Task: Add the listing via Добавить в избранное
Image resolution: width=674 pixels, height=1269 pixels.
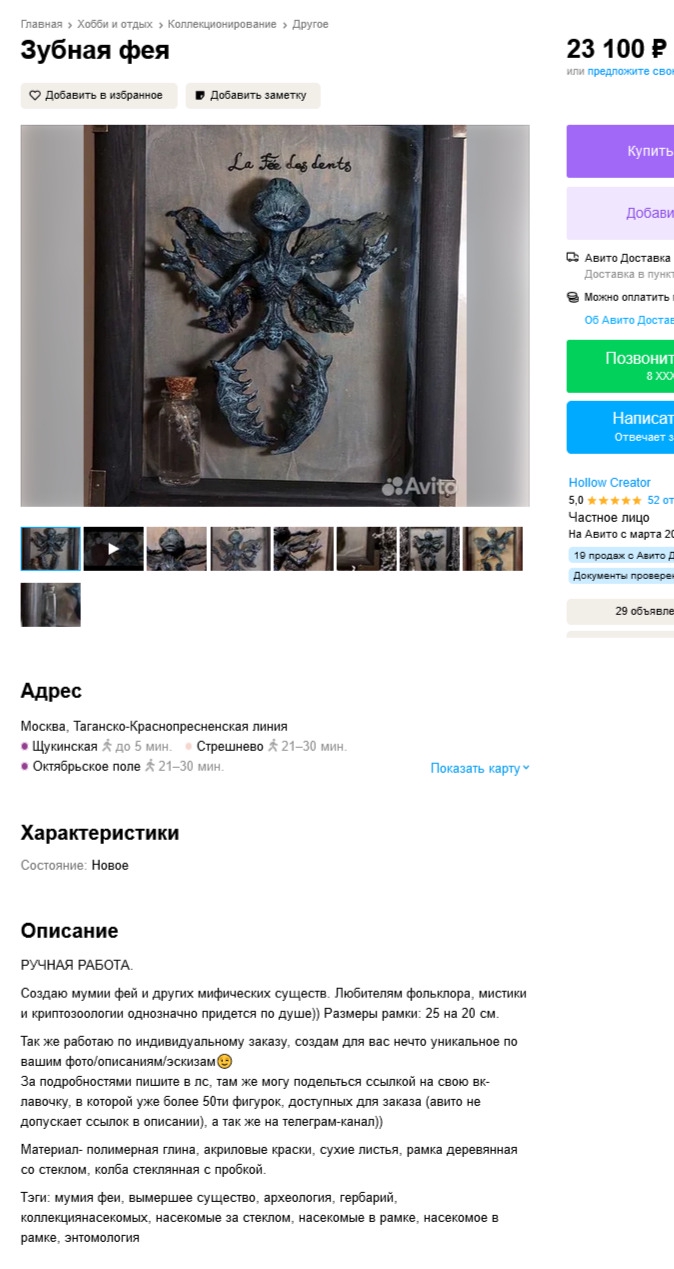Action: coord(99,96)
